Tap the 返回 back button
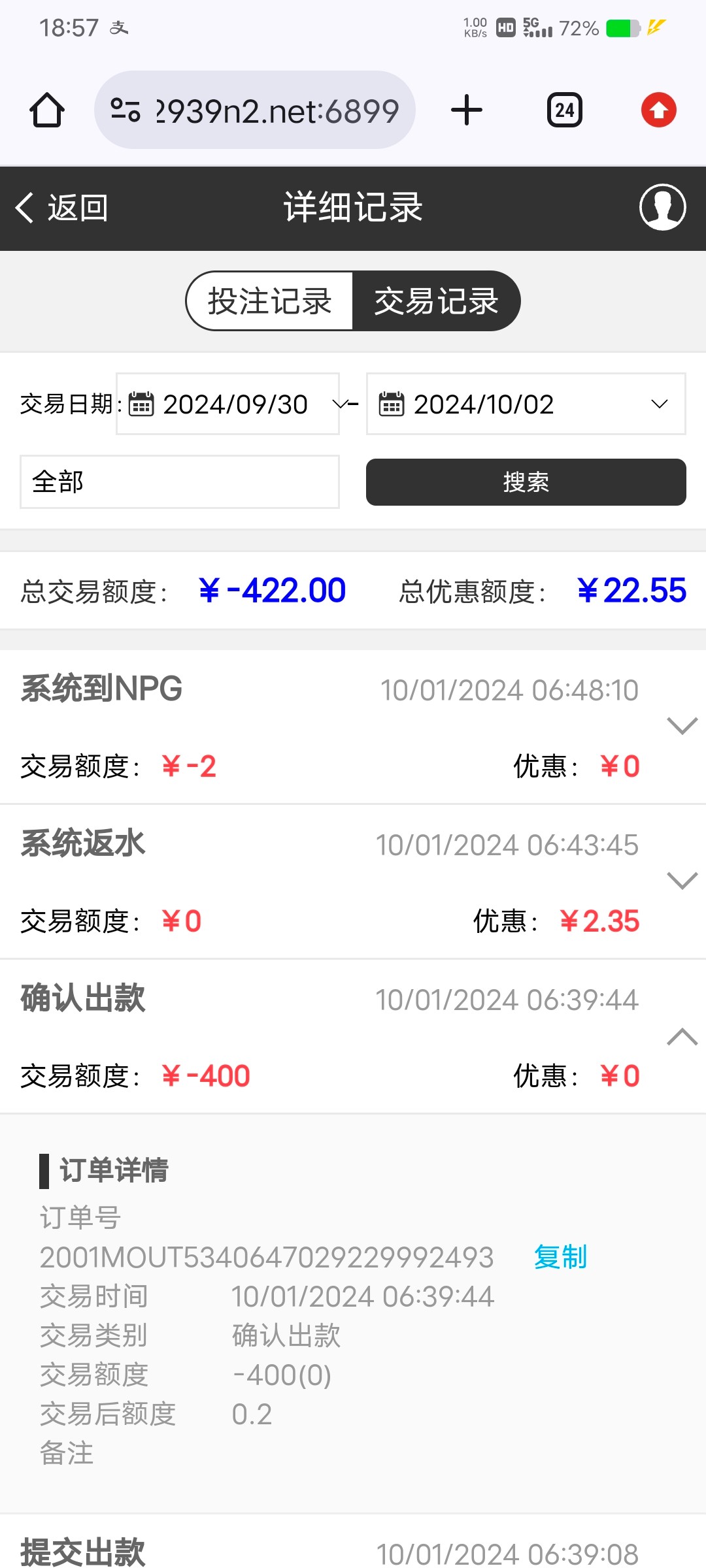This screenshot has width=706, height=1568. [x=61, y=208]
